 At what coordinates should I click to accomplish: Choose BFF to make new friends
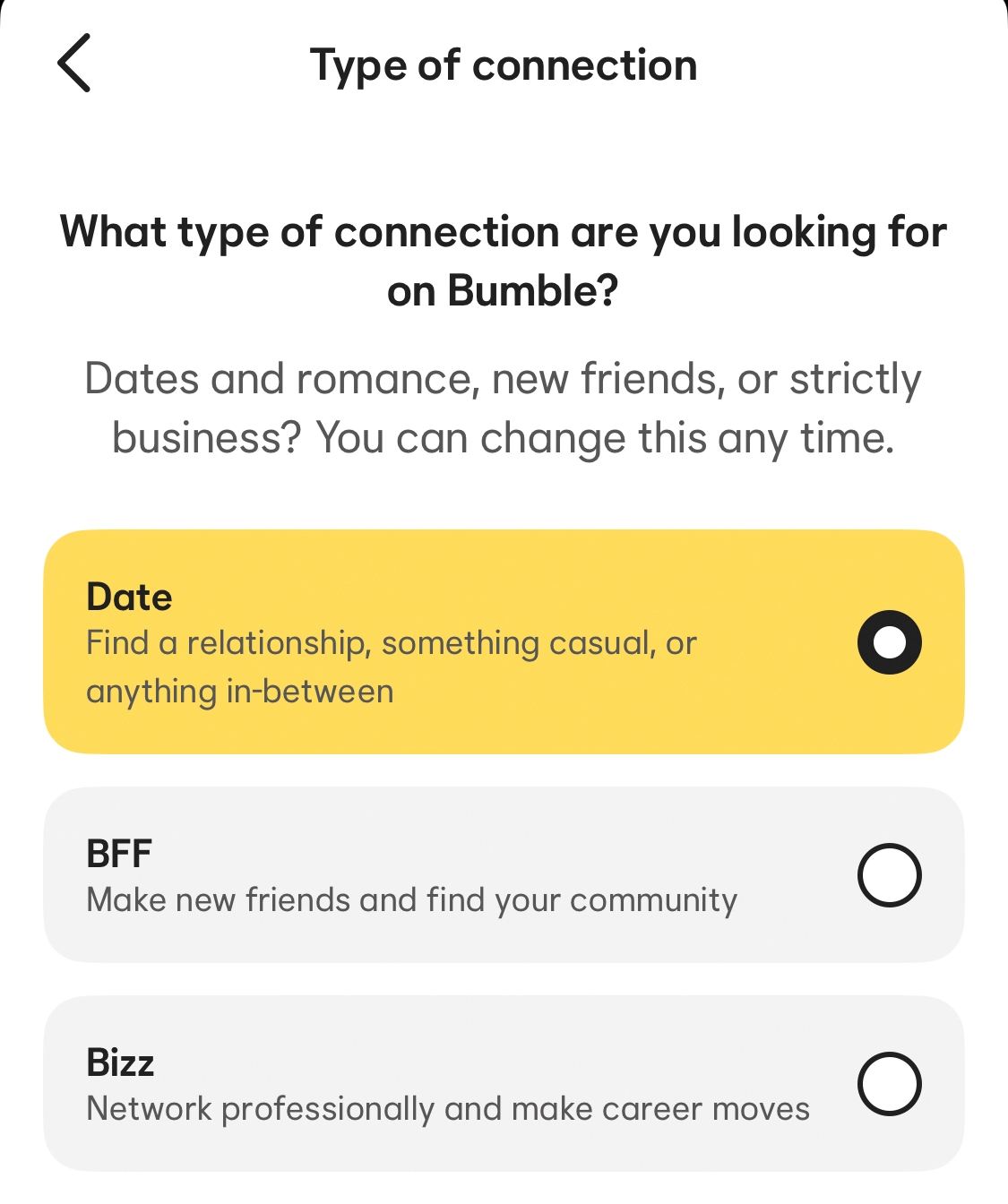889,875
